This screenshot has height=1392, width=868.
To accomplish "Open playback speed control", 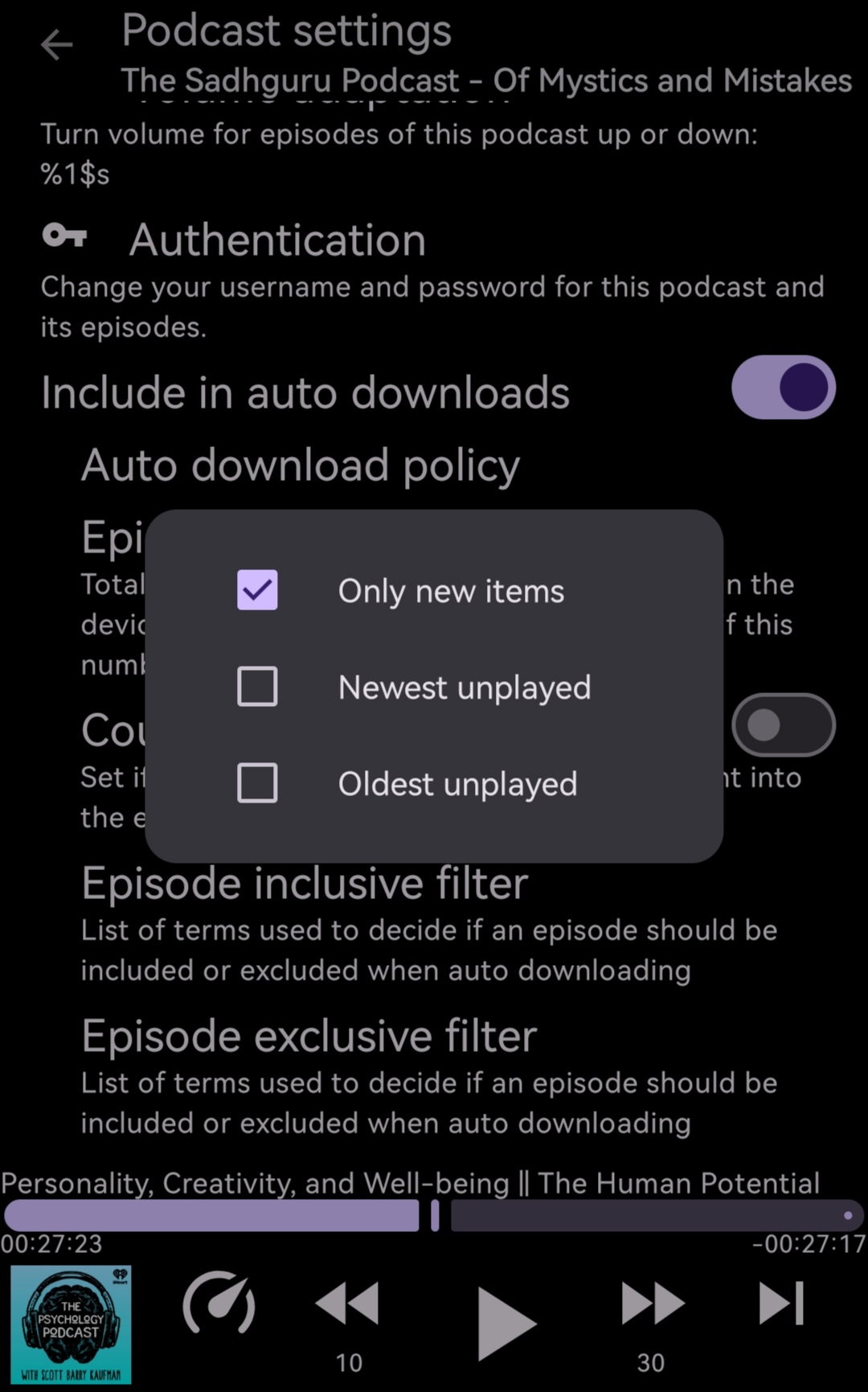I will pyautogui.click(x=219, y=1303).
